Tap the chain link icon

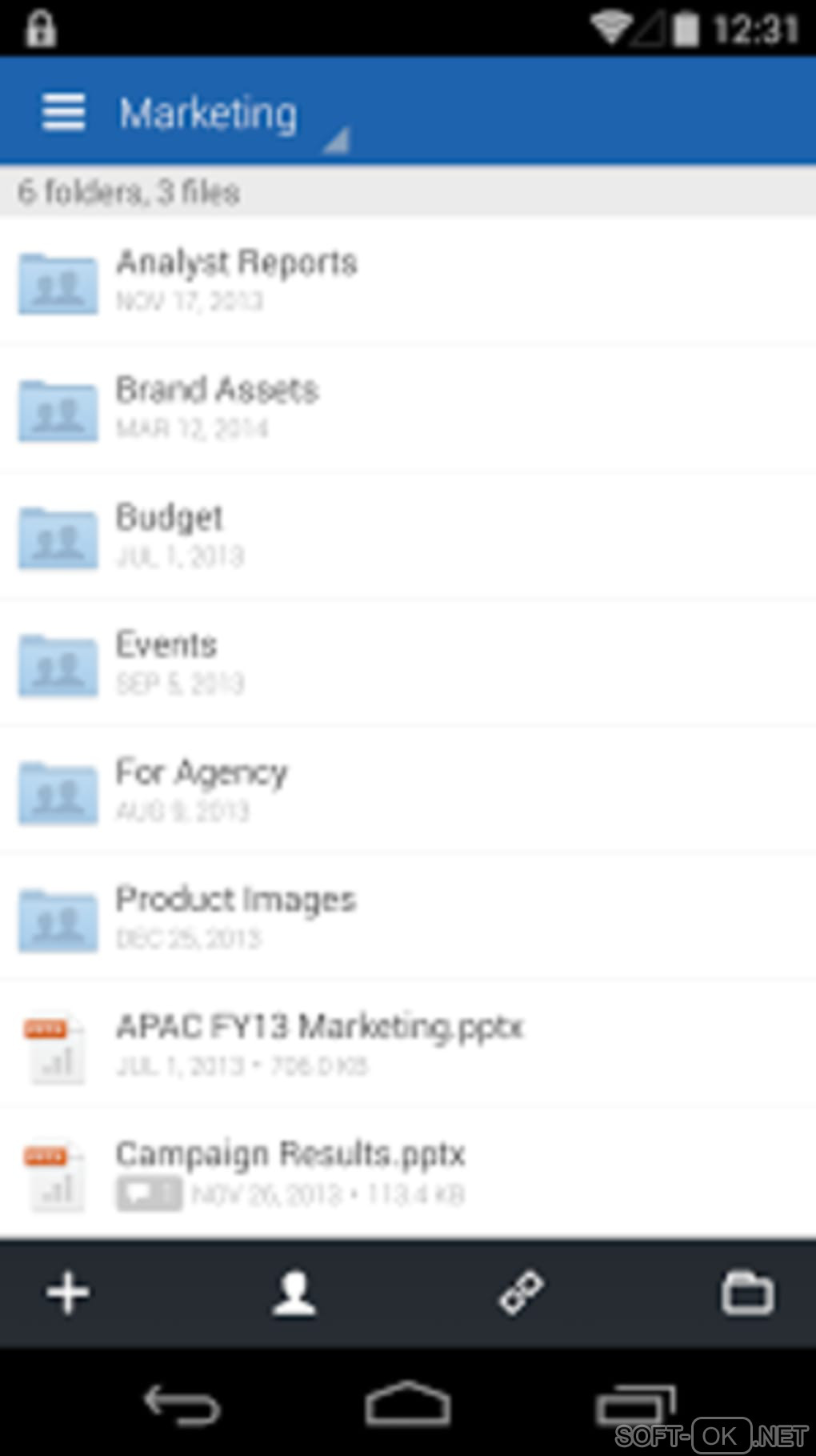tap(522, 1293)
